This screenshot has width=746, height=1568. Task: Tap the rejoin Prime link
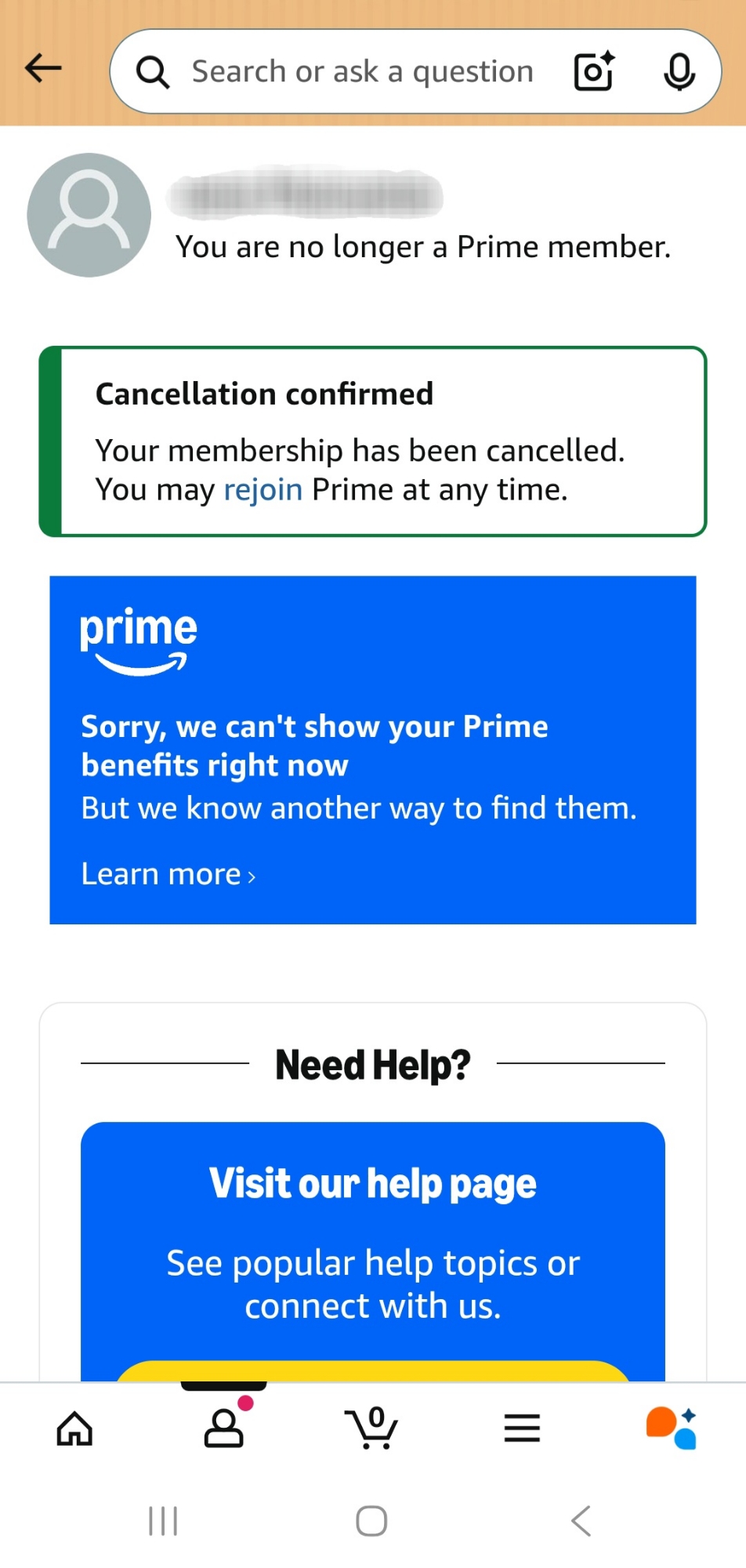tap(263, 490)
